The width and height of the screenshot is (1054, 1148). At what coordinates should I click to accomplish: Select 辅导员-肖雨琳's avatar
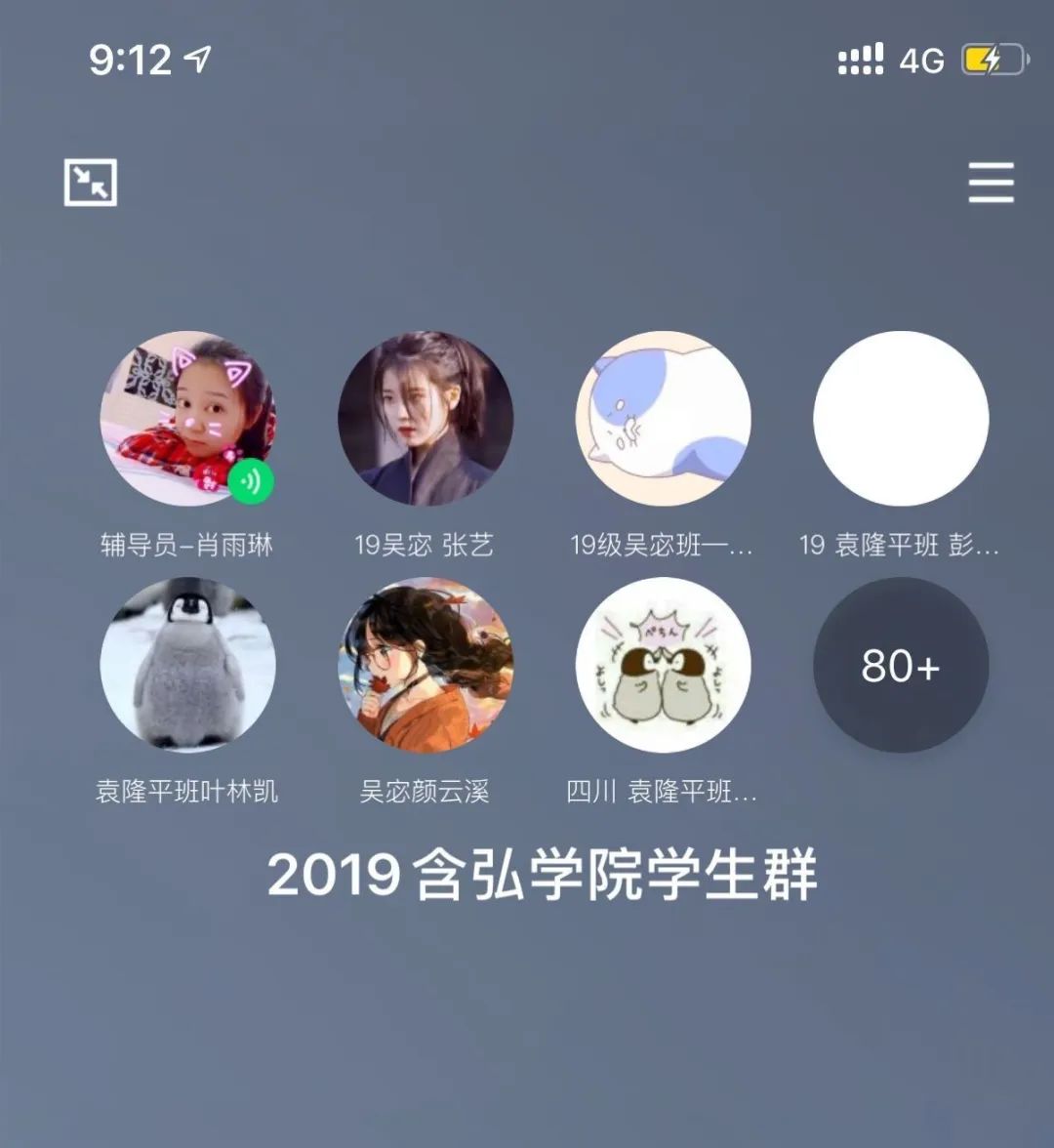click(x=187, y=418)
